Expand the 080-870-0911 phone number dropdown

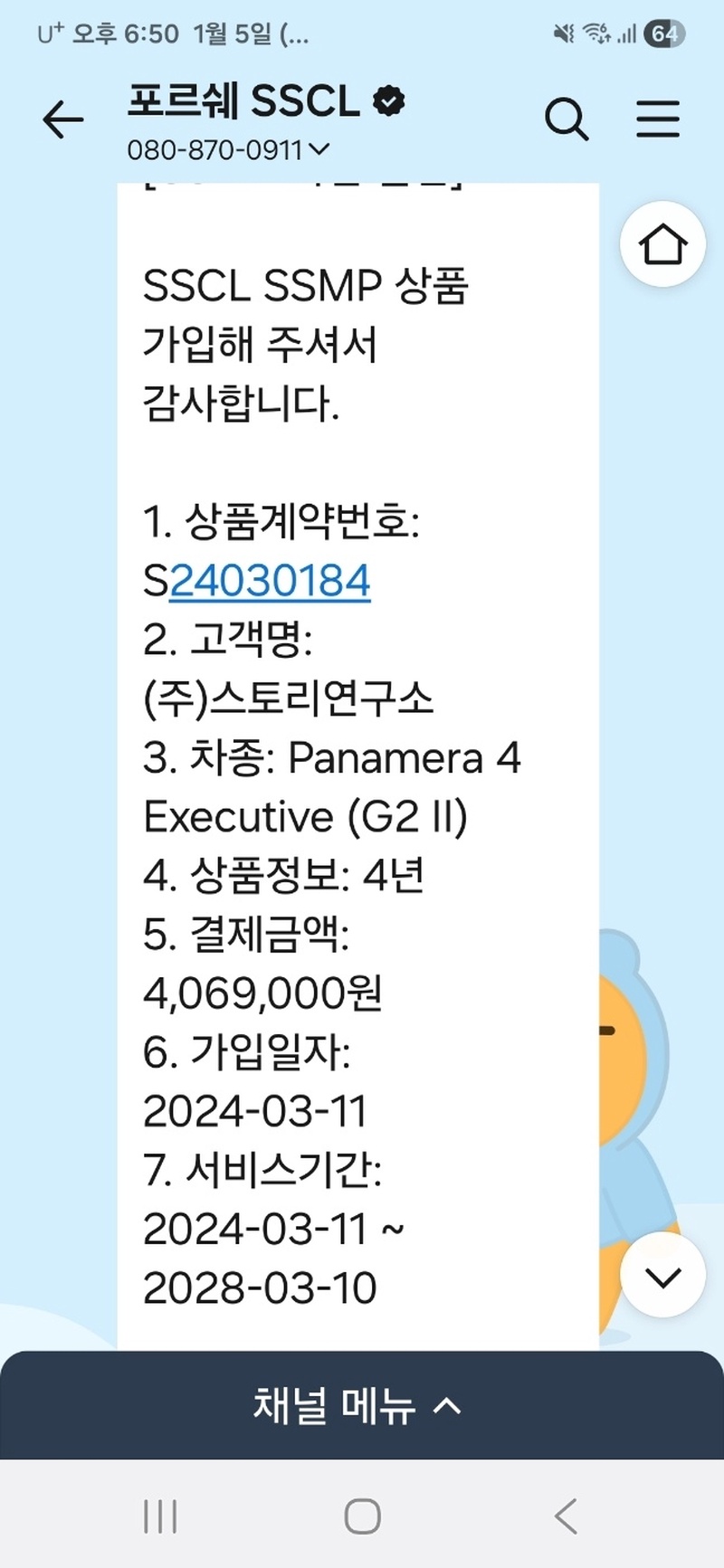(x=228, y=149)
